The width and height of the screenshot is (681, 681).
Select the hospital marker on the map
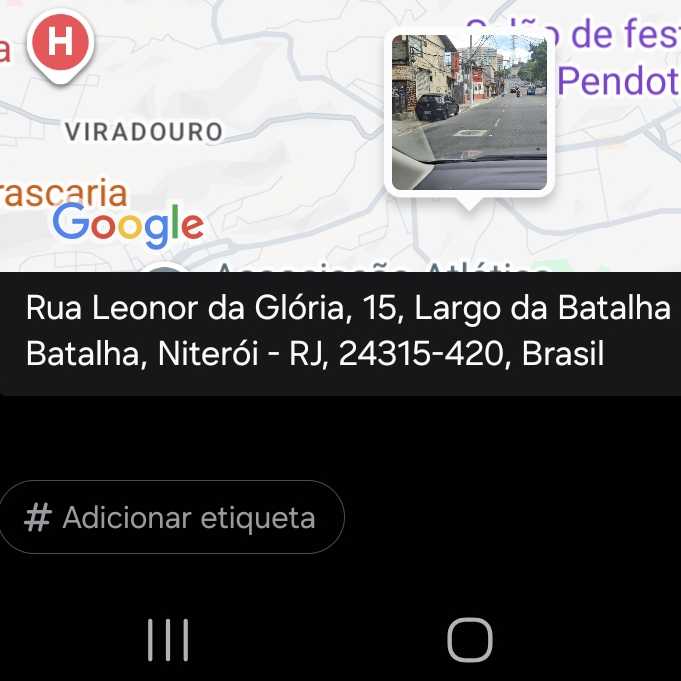tap(61, 43)
